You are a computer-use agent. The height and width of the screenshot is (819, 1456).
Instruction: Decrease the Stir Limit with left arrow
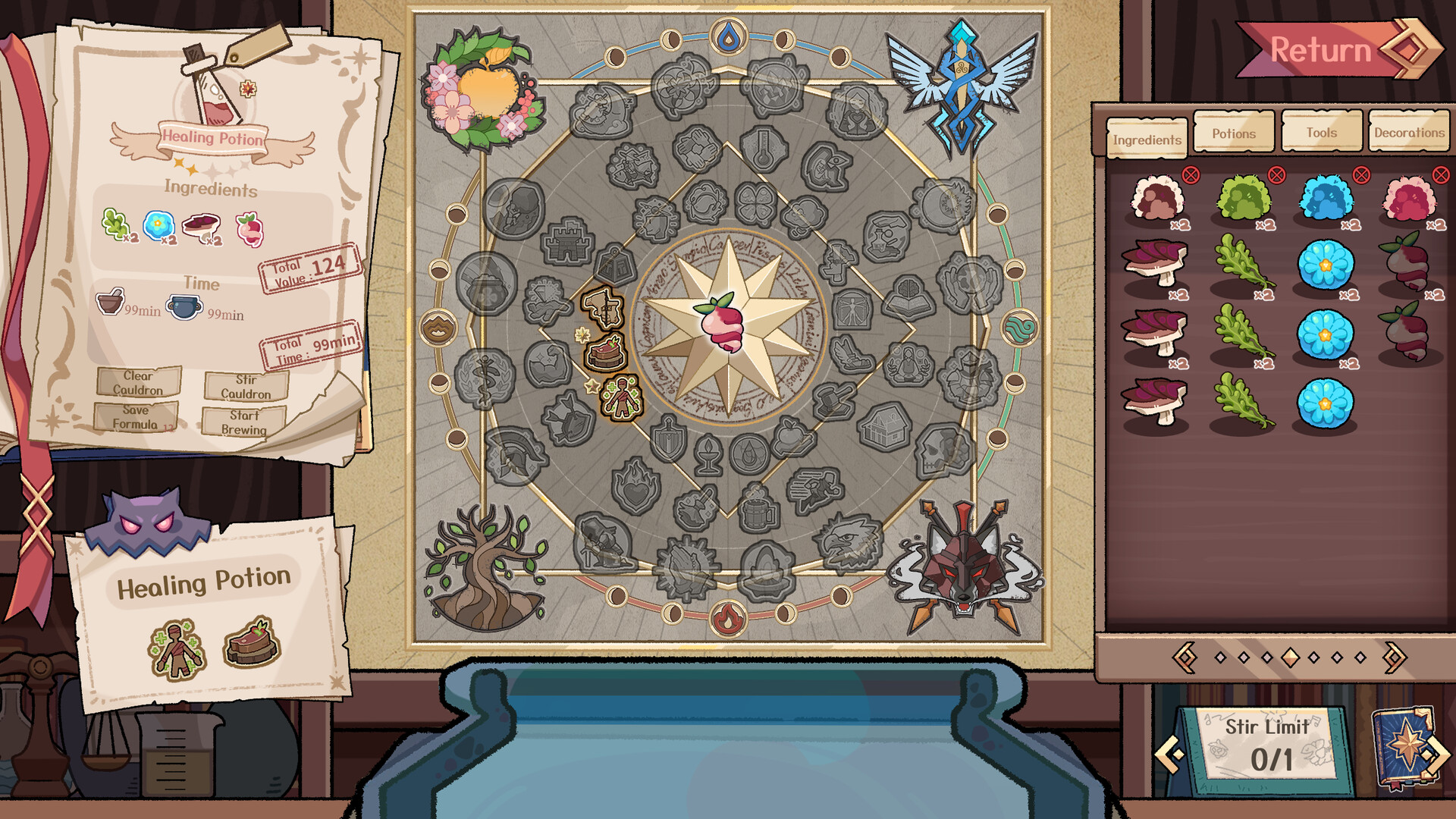[x=1169, y=754]
